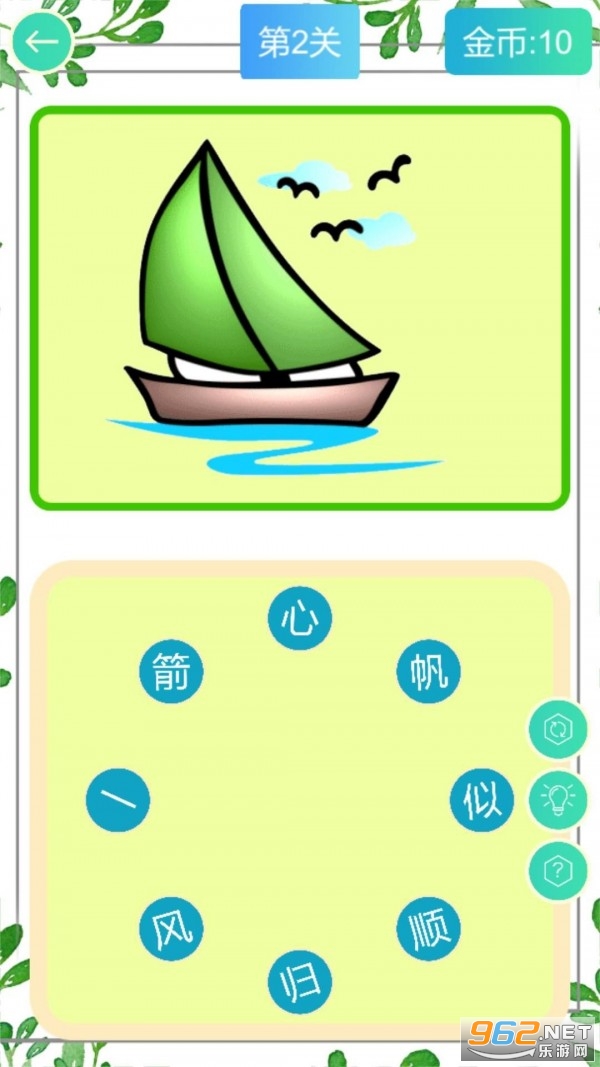Pick the character 箭
This screenshot has width=600, height=1067.
click(171, 671)
